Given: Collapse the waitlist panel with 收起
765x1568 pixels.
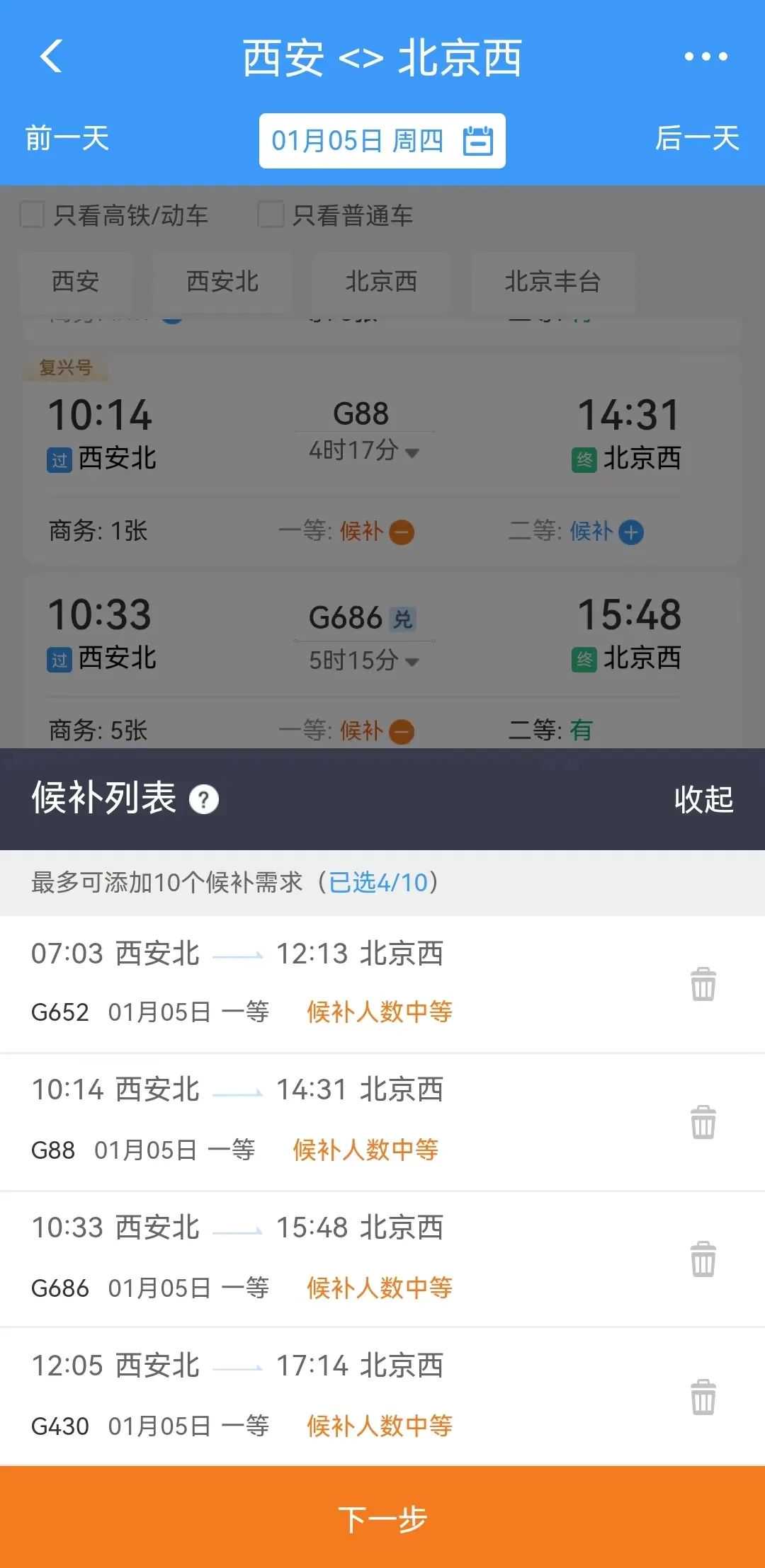Looking at the screenshot, I should pyautogui.click(x=703, y=800).
